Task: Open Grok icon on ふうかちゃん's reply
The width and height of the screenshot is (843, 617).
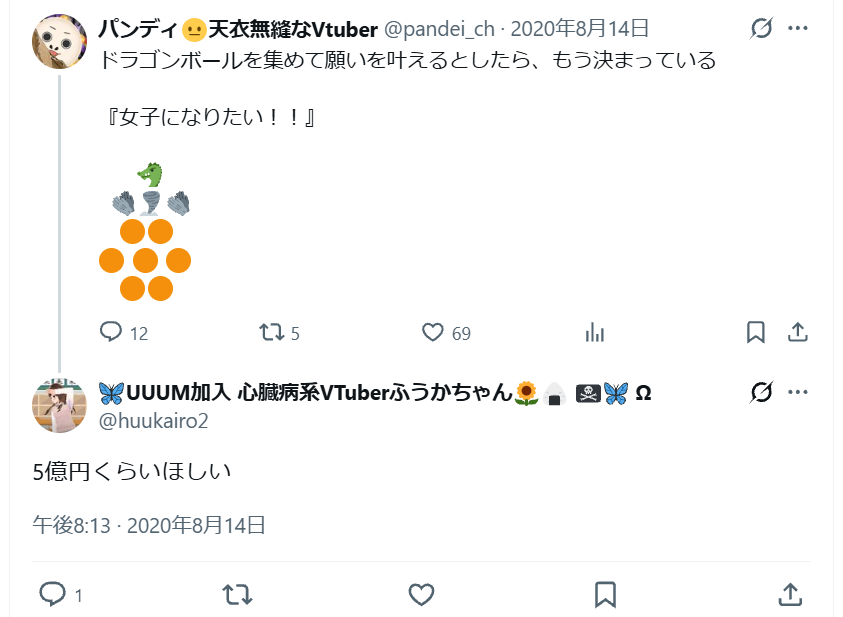Action: click(x=761, y=392)
